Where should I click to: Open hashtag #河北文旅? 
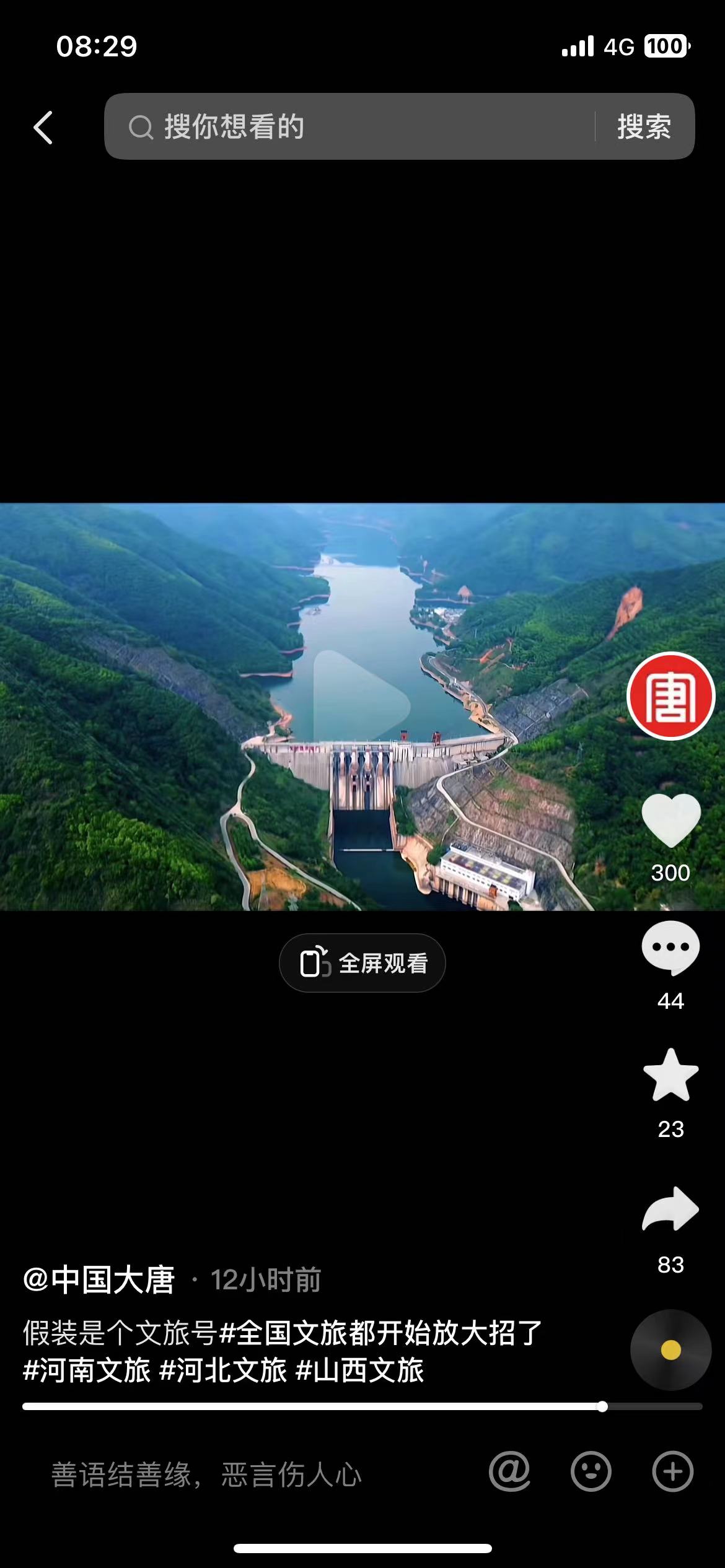223,1370
